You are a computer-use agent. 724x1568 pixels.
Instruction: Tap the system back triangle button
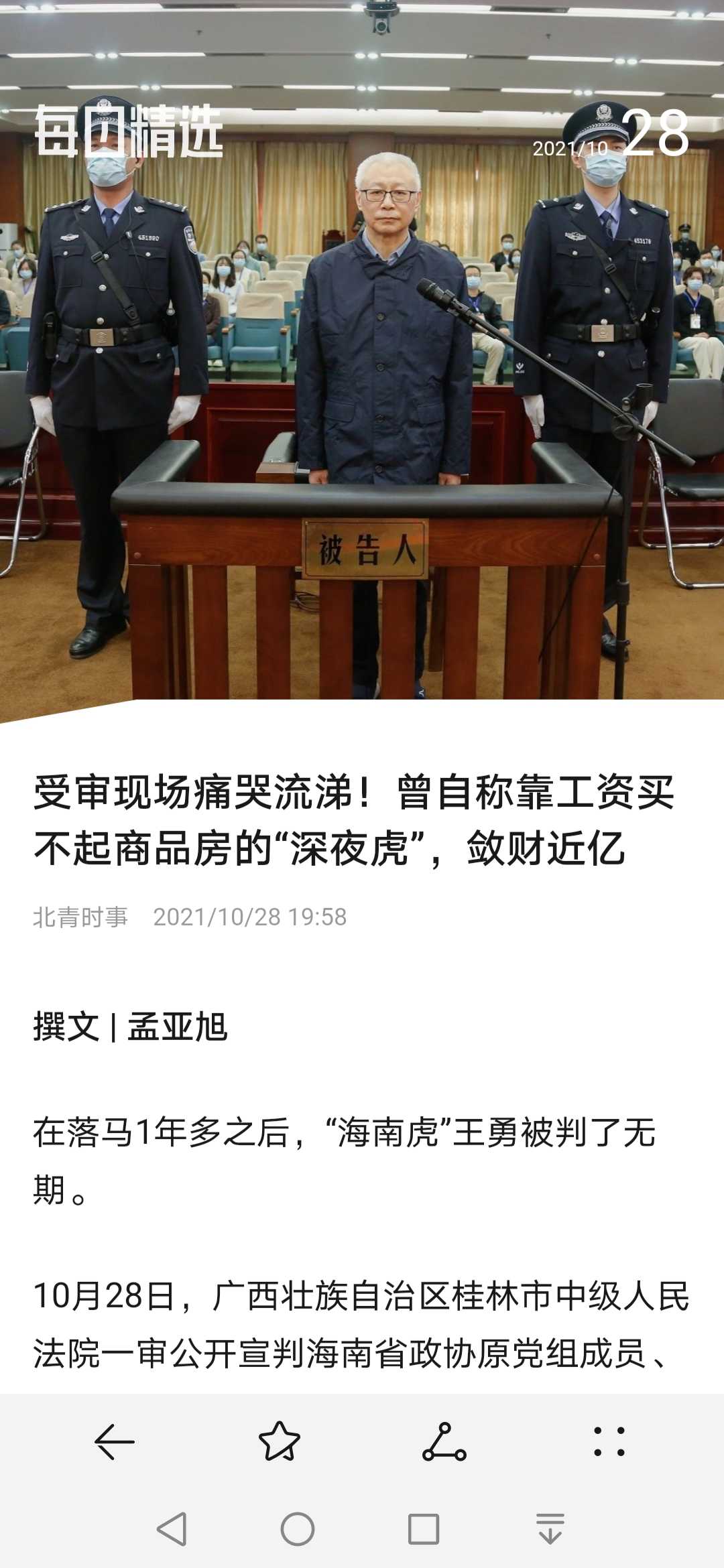[x=172, y=1529]
